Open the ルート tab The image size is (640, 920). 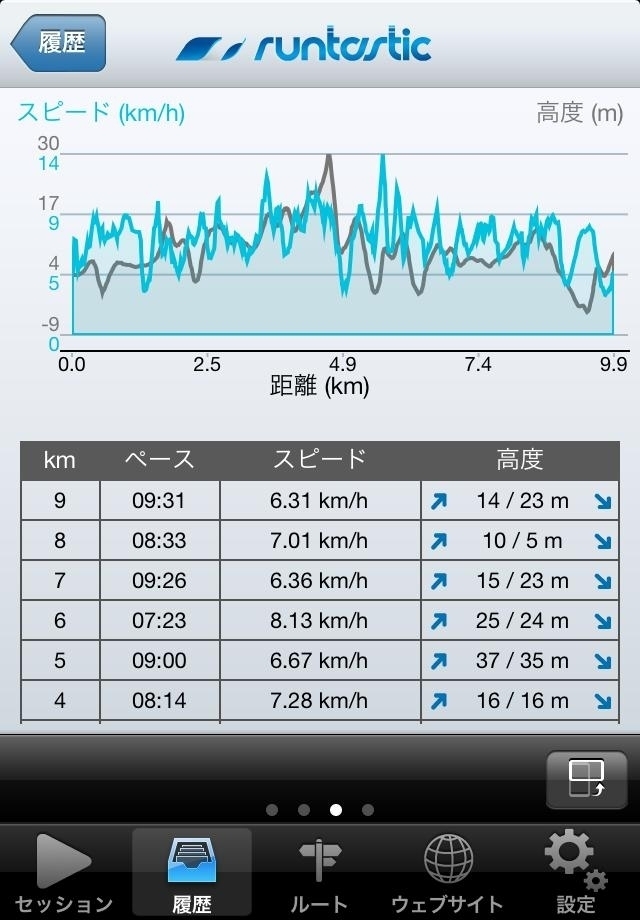click(x=320, y=873)
